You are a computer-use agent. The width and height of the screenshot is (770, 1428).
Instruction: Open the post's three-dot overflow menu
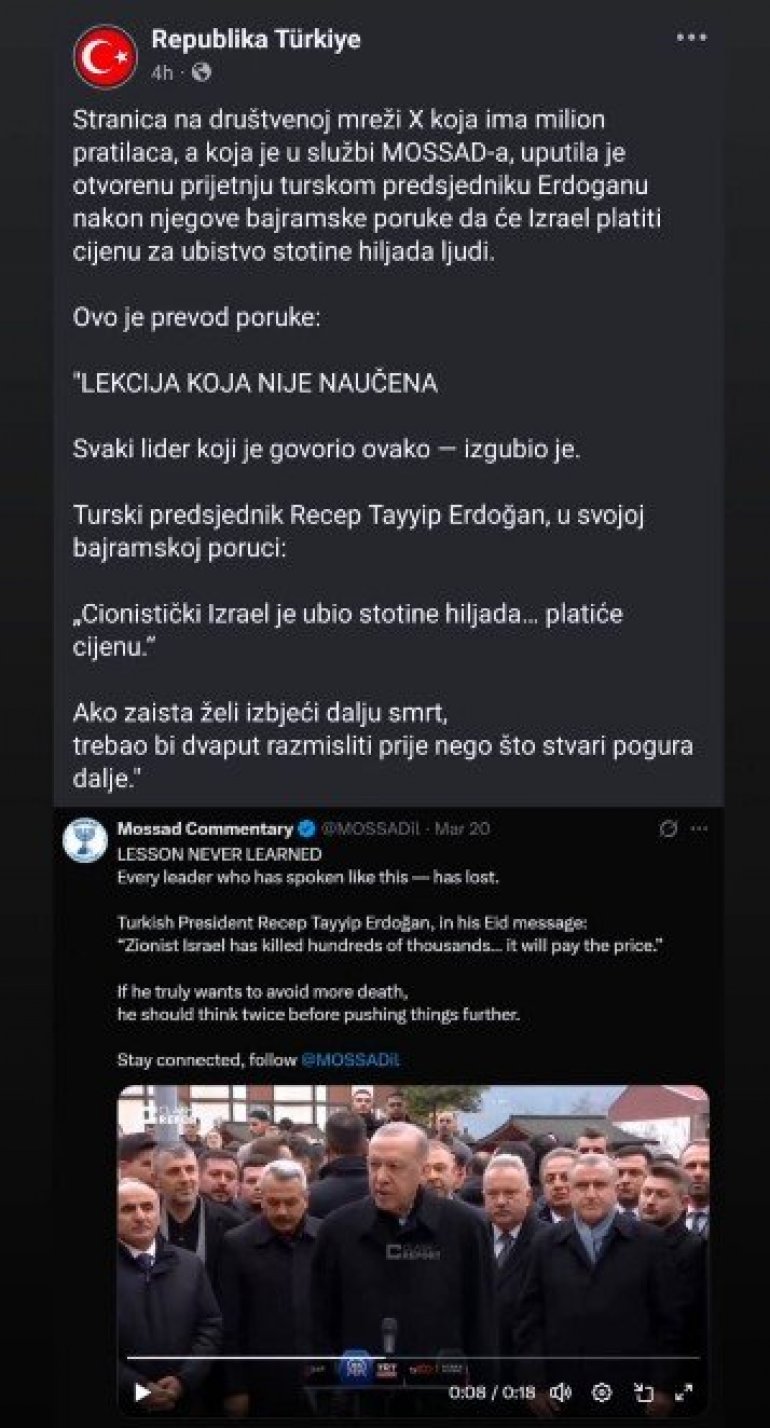click(692, 39)
